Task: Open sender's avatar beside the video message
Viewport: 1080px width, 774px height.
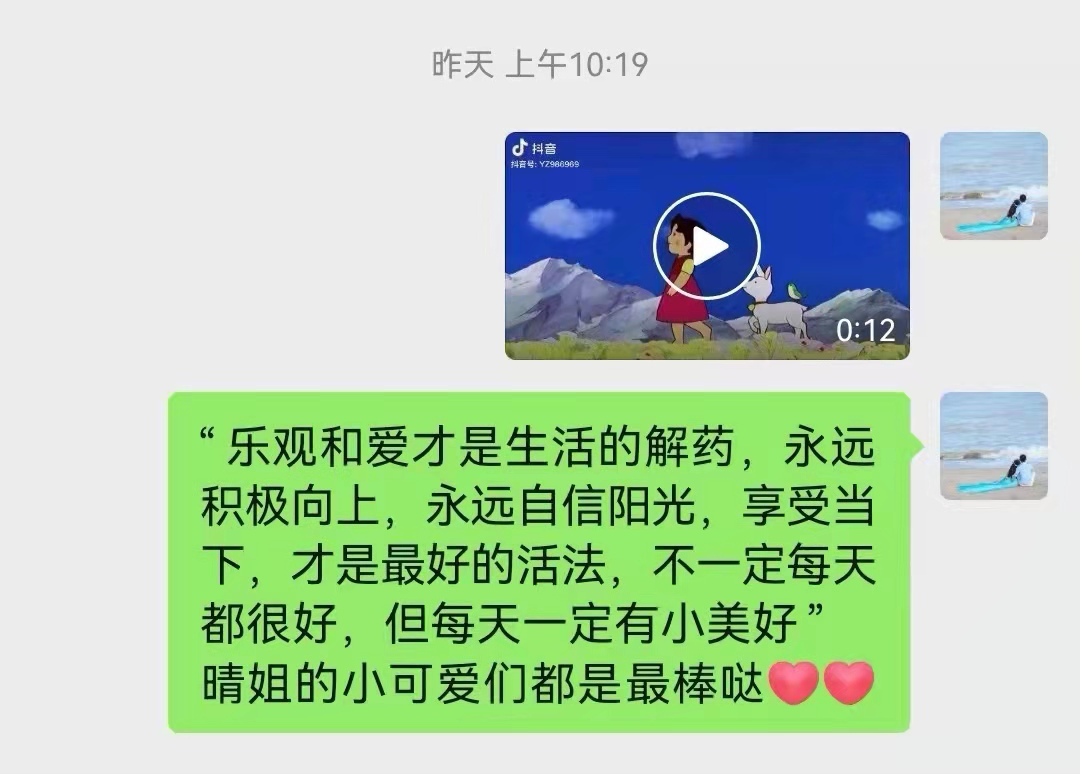Action: coord(993,186)
